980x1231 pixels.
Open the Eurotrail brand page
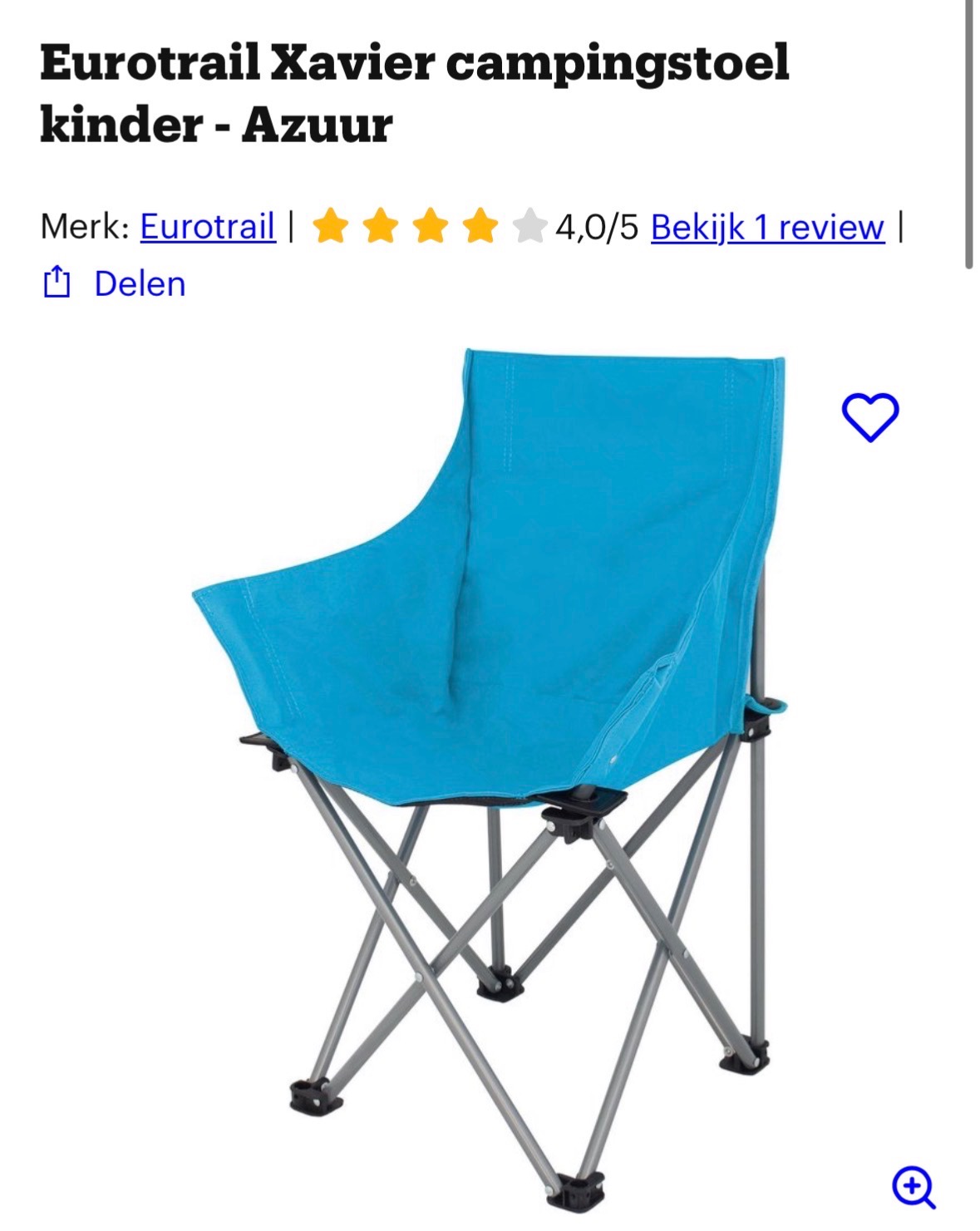[207, 224]
